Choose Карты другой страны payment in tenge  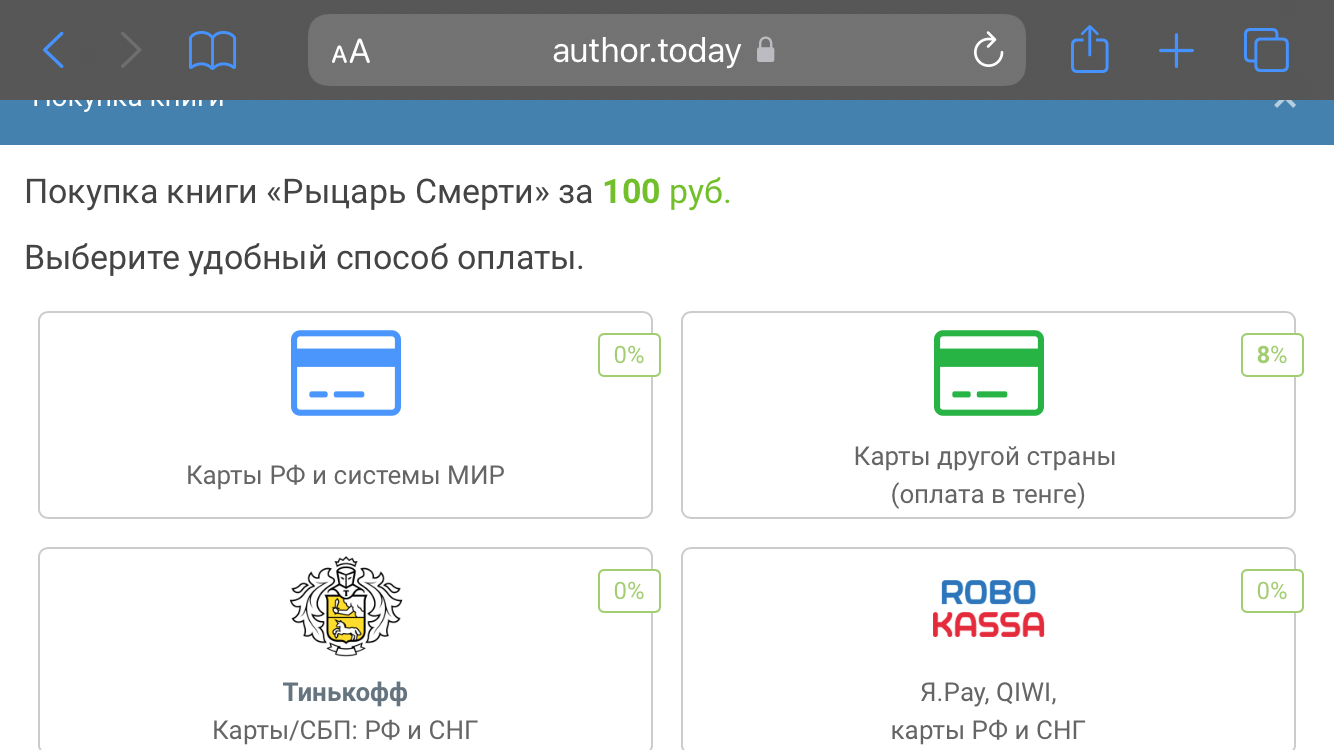(988, 415)
